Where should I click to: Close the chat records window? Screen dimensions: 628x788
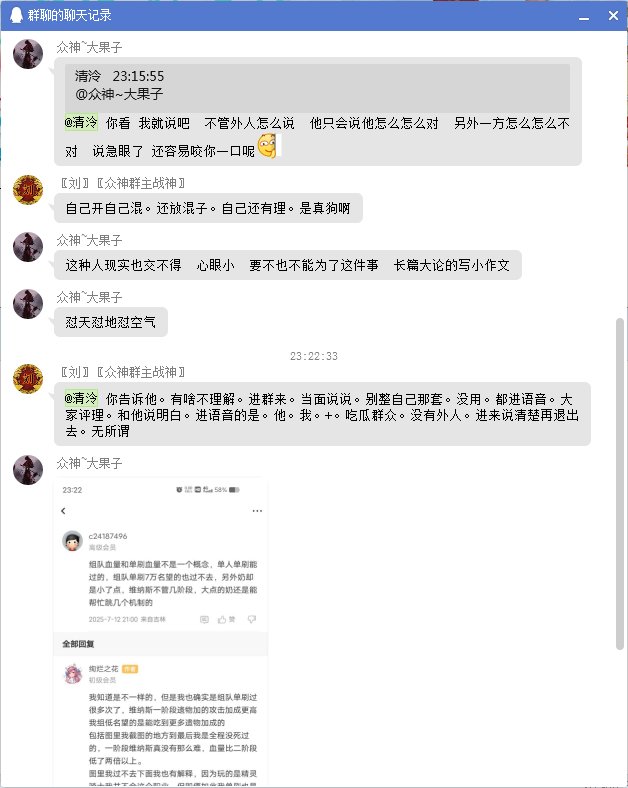[612, 16]
